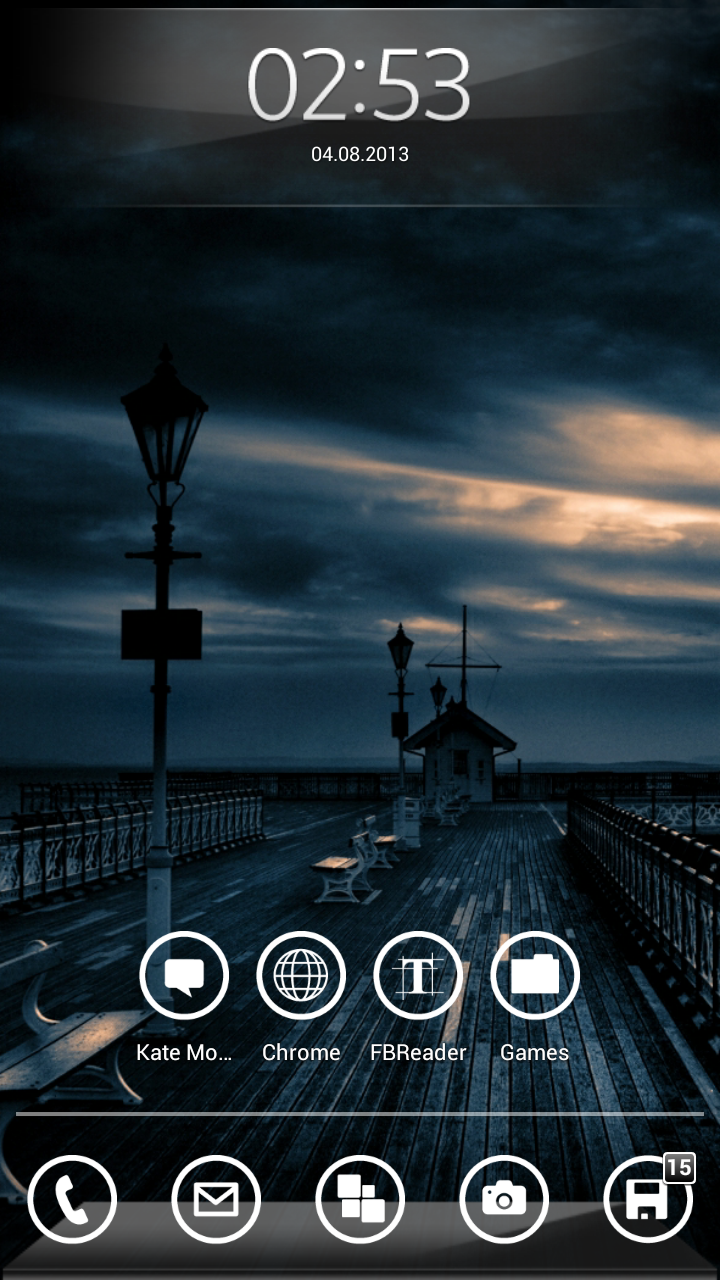The image size is (720, 1280).
Task: Open the floppy disk icon with badge 15
Action: 648,1199
